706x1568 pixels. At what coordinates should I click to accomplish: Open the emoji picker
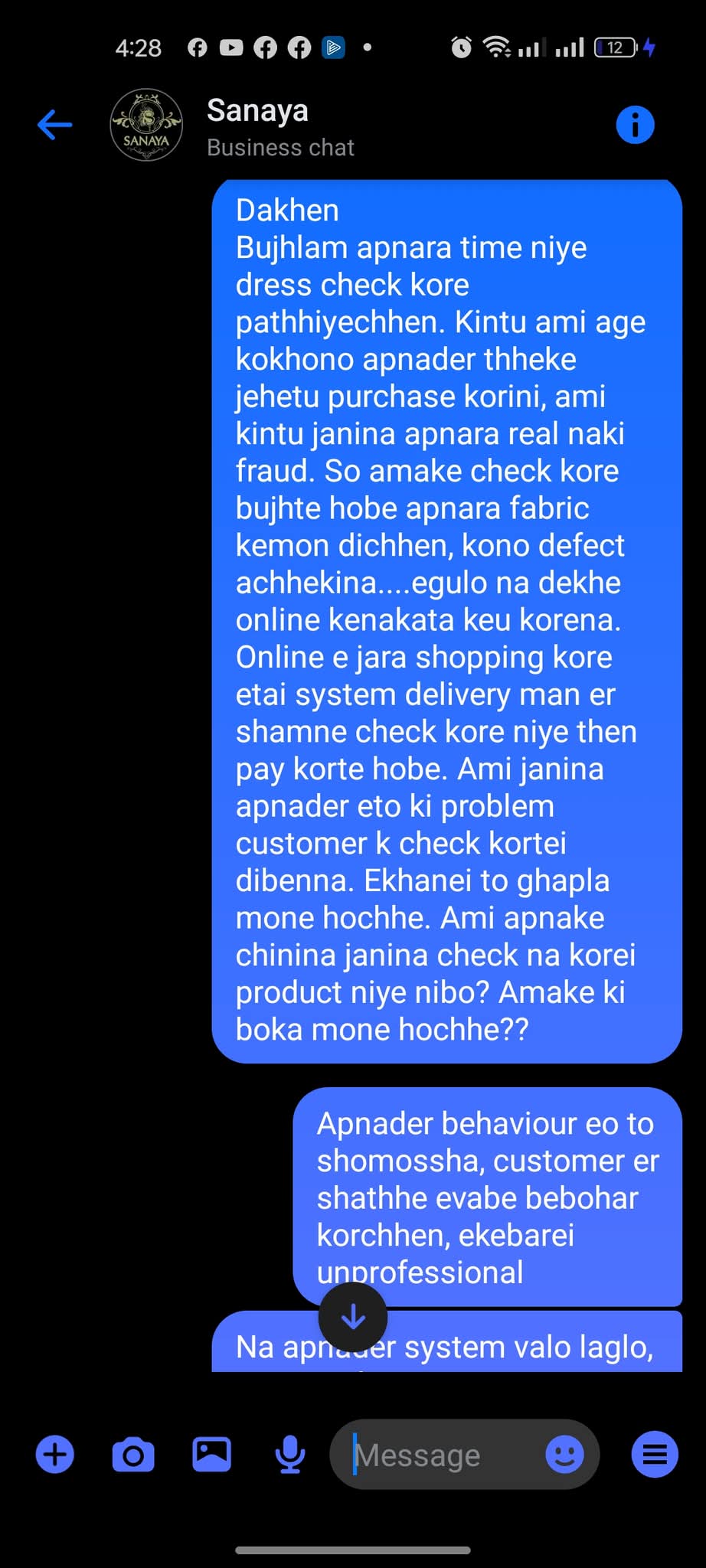[565, 1454]
